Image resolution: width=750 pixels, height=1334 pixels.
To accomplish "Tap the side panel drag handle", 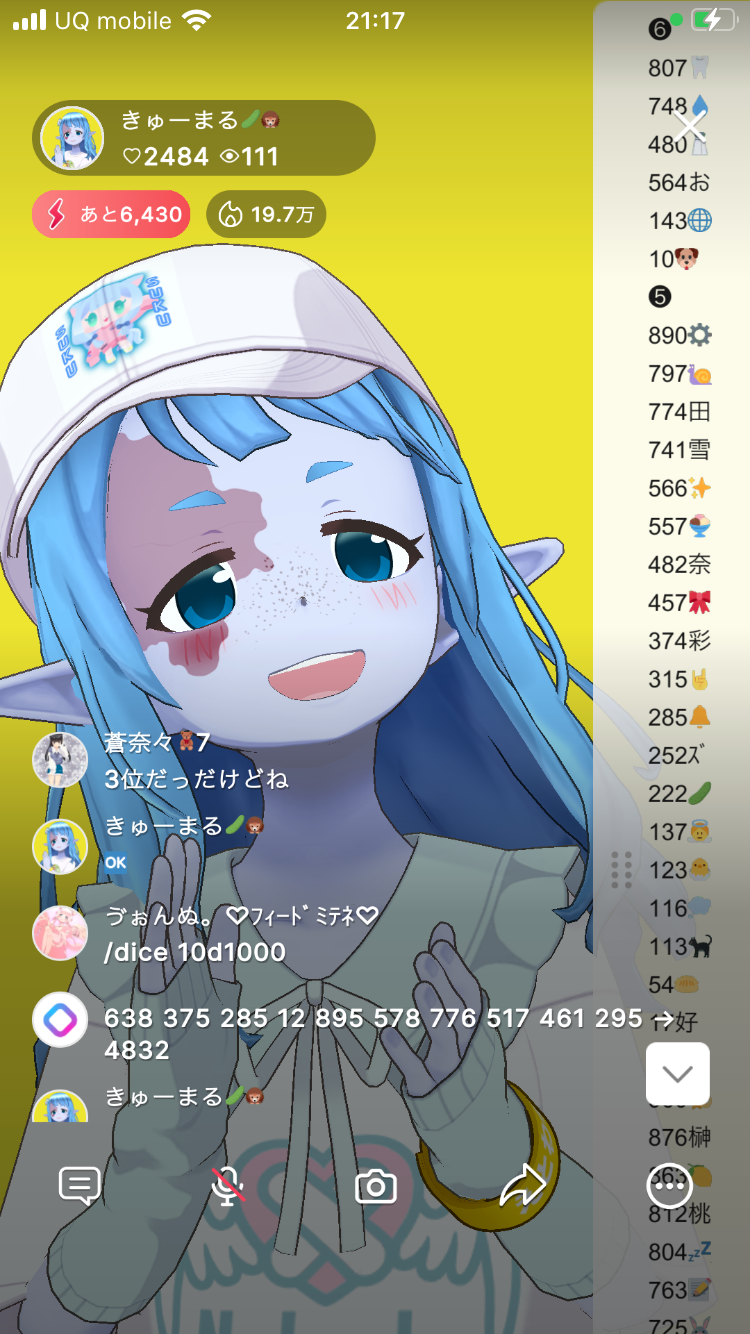I will [621, 869].
